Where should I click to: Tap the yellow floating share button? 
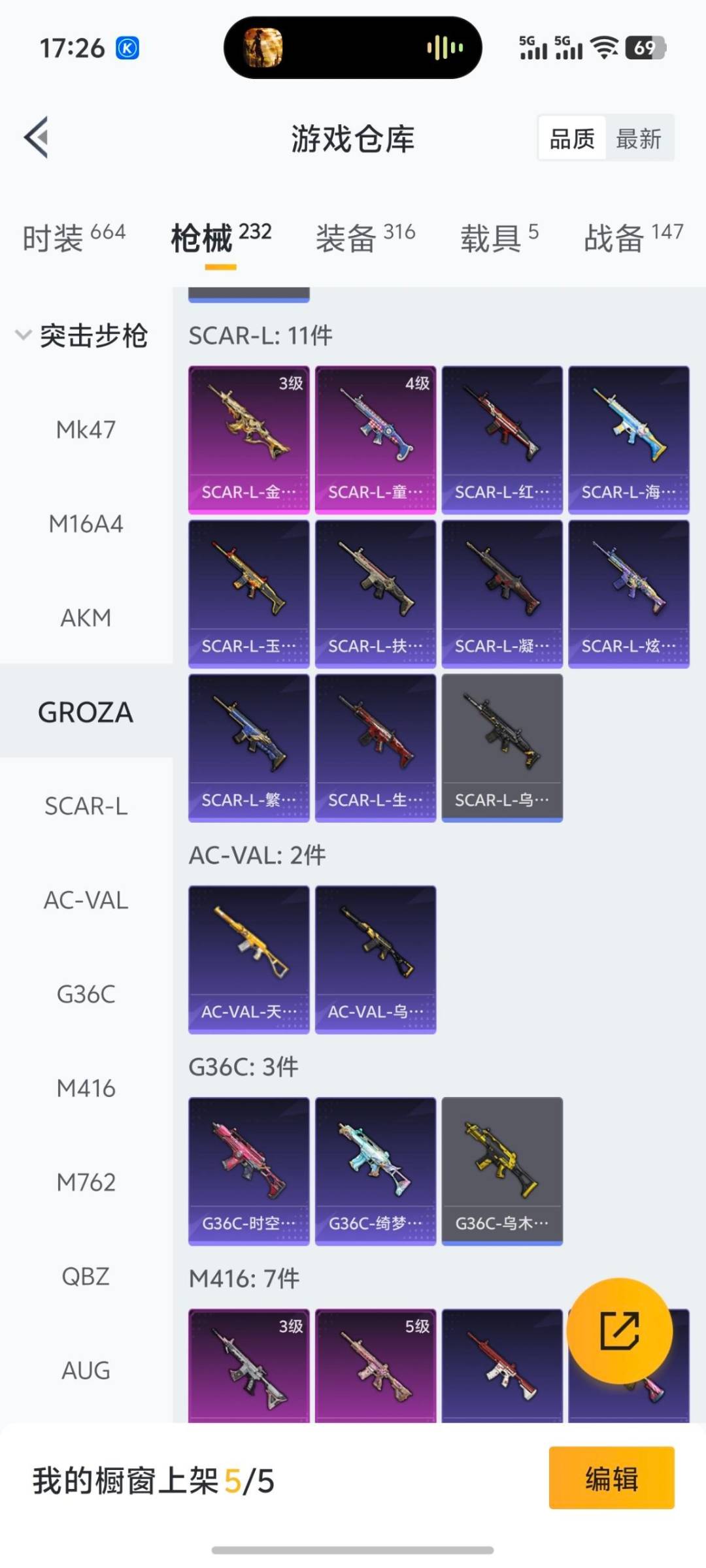click(619, 1330)
